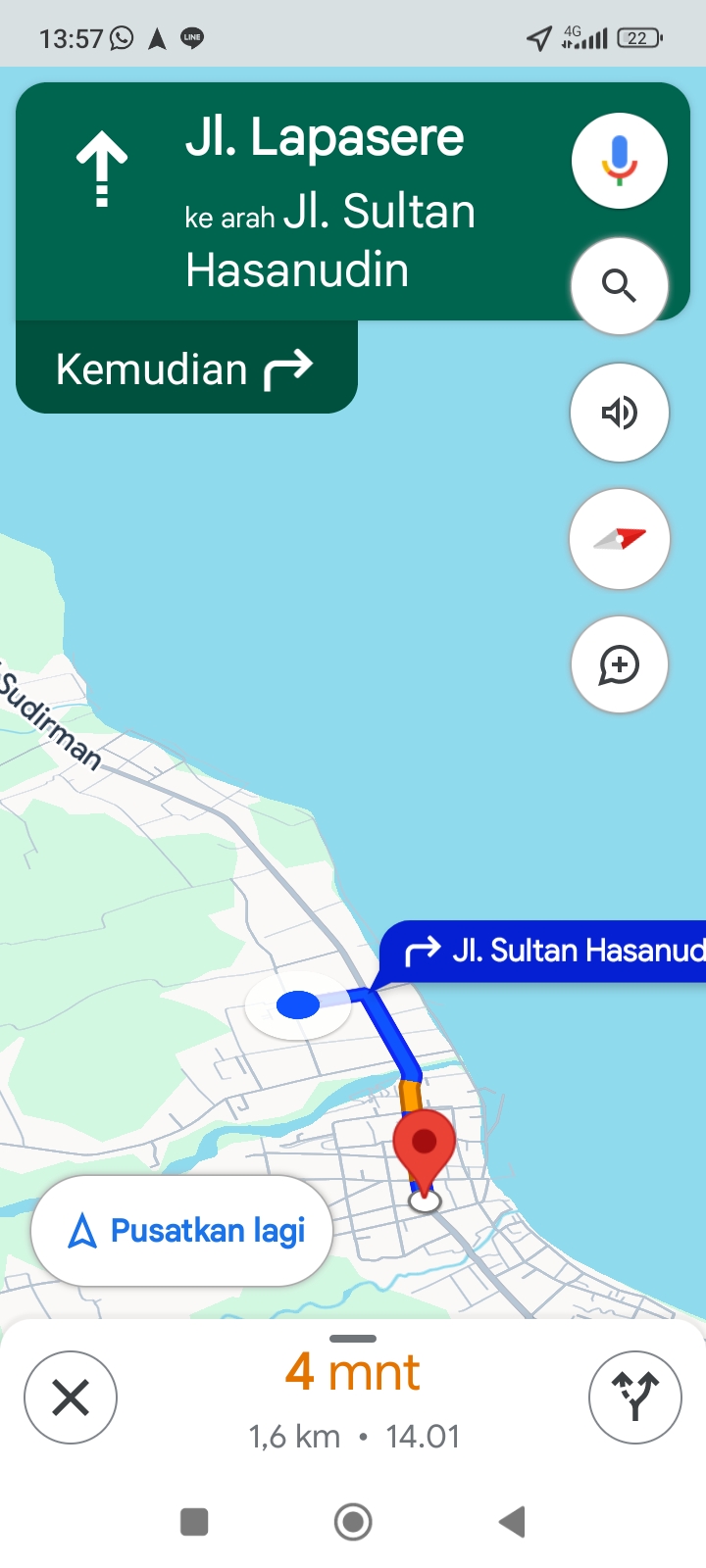Tap the Jl. Sultan Hasanudin turn label
Image resolution: width=706 pixels, height=1568 pixels.
[543, 951]
